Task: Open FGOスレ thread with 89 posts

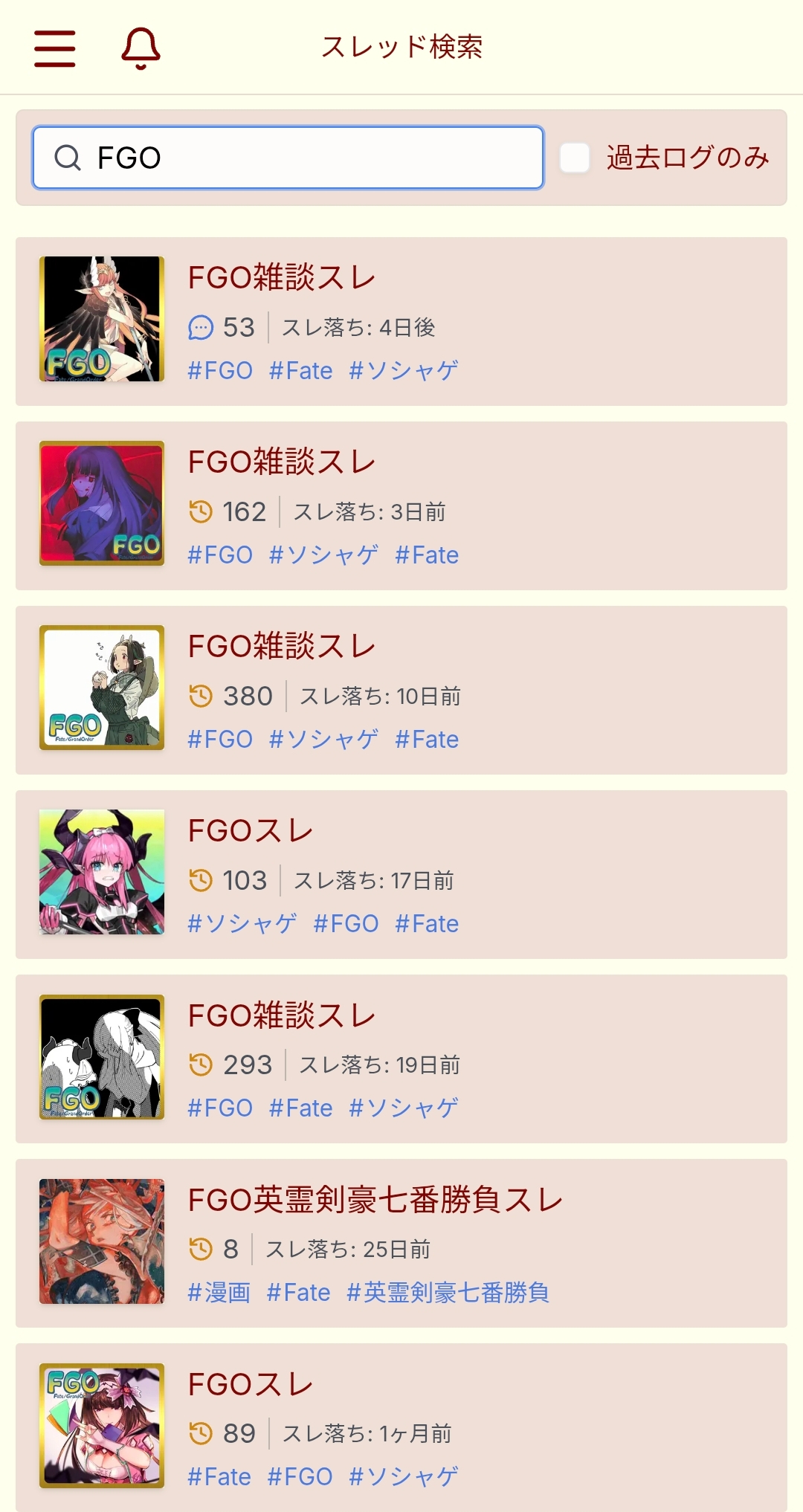Action: (x=401, y=1427)
